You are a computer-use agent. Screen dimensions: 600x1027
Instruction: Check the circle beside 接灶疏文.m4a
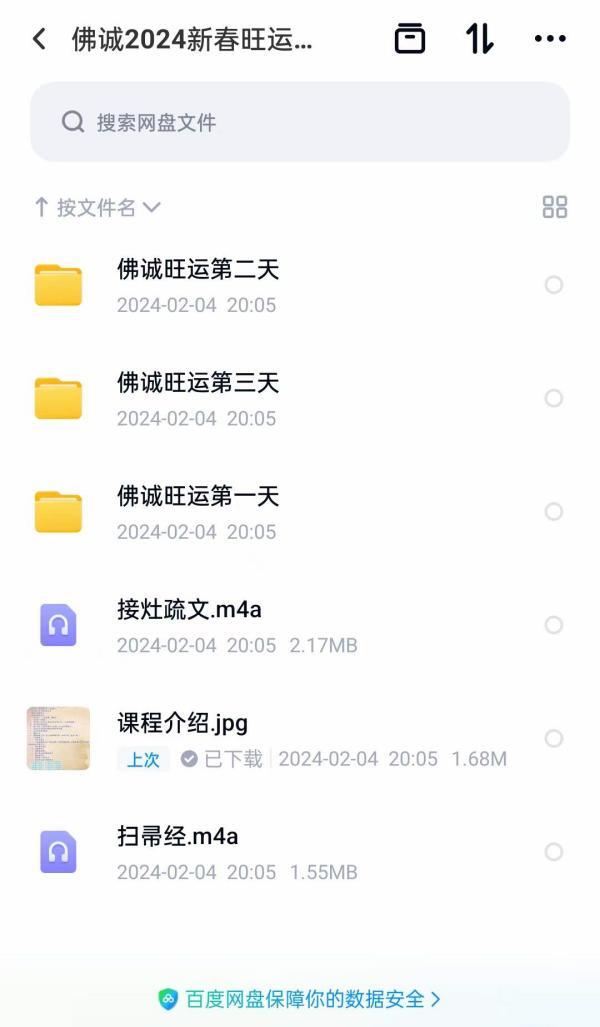[553, 625]
